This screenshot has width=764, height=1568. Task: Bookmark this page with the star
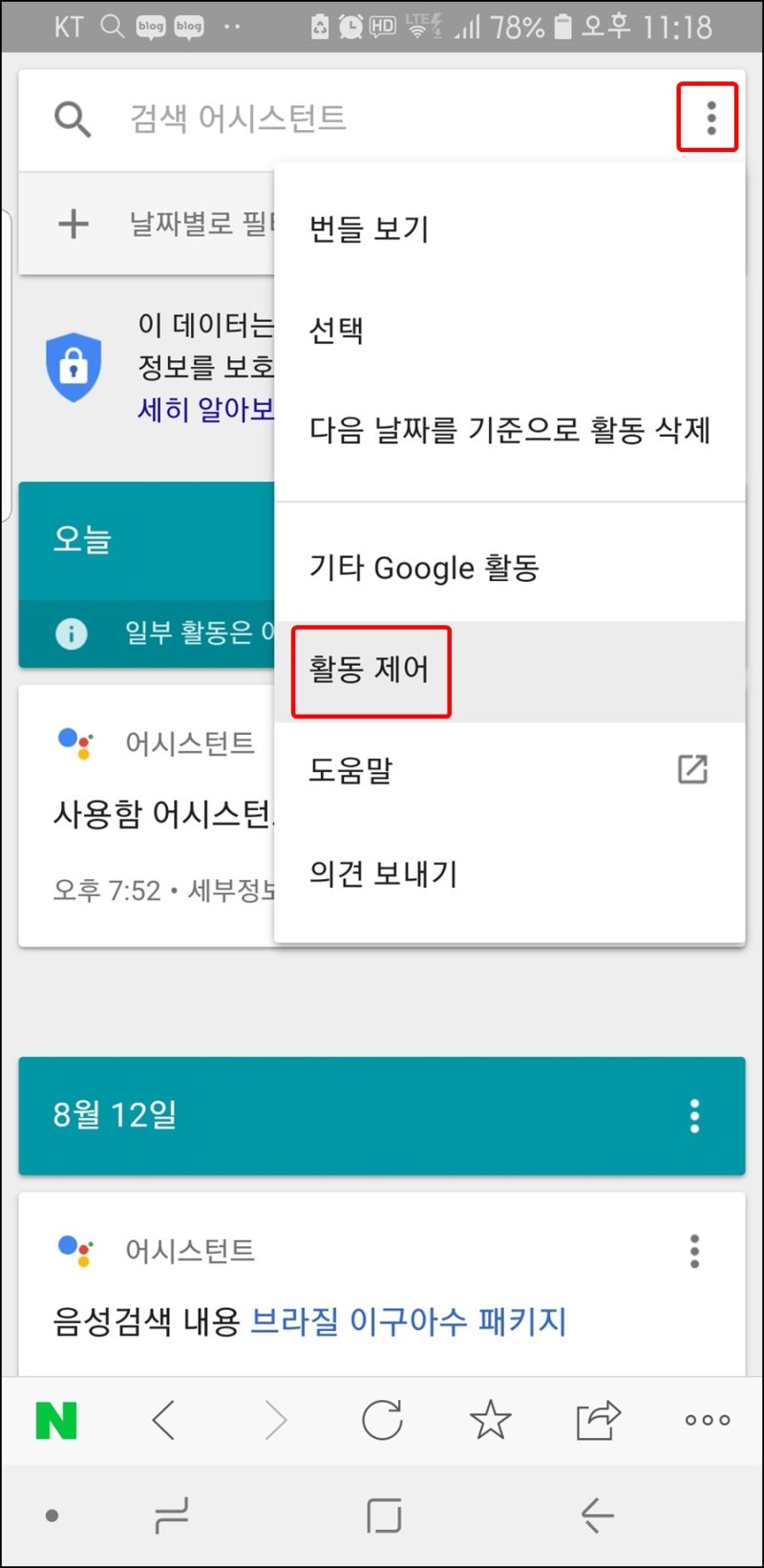[x=491, y=1420]
